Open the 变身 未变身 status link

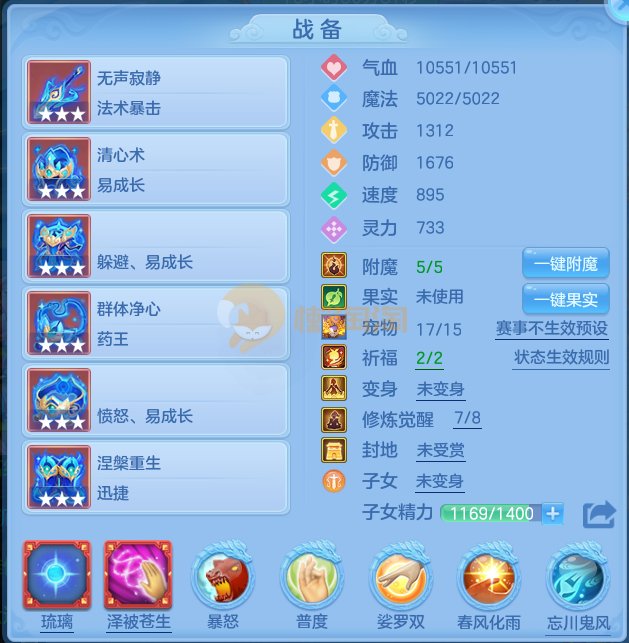pyautogui.click(x=440, y=389)
